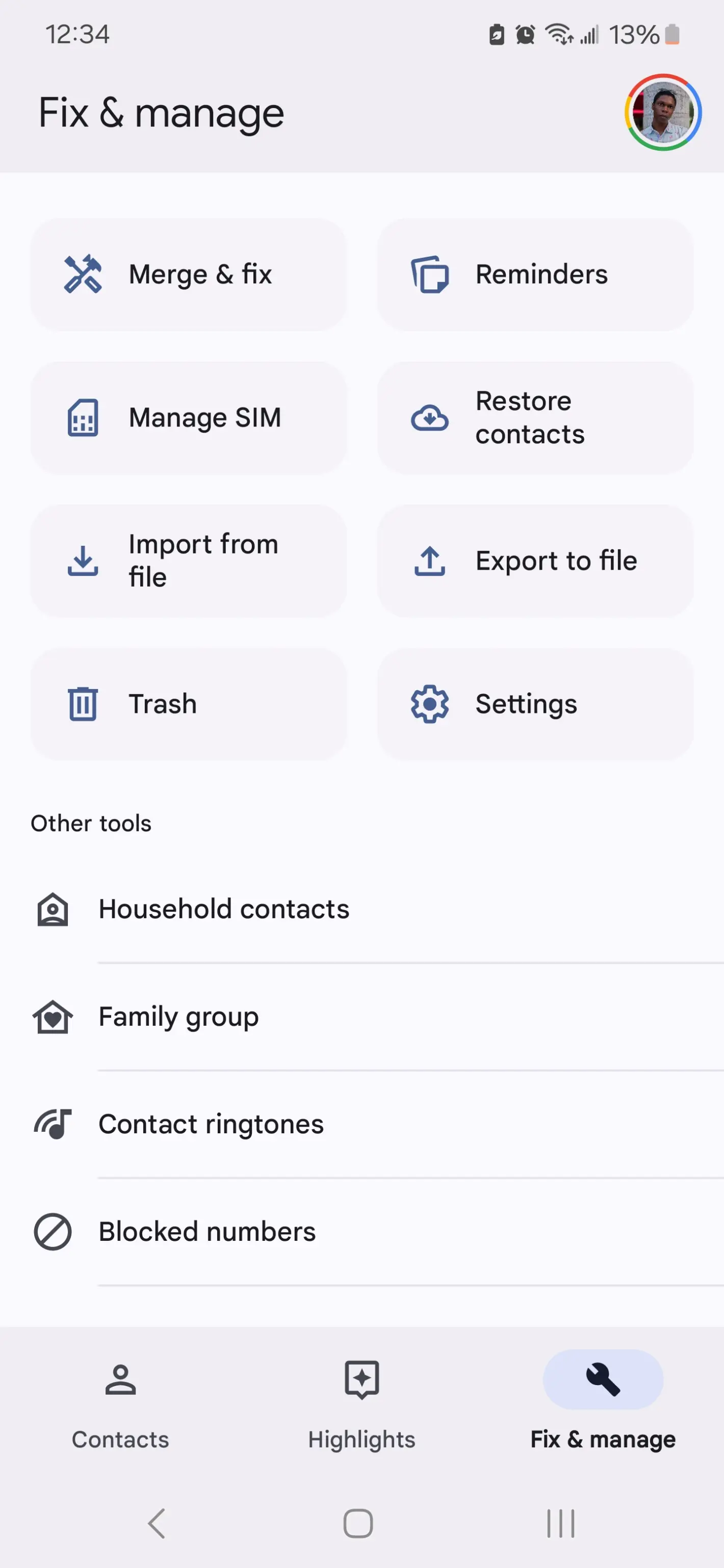Choose Import from file
Image resolution: width=724 pixels, height=1568 pixels.
coord(189,561)
